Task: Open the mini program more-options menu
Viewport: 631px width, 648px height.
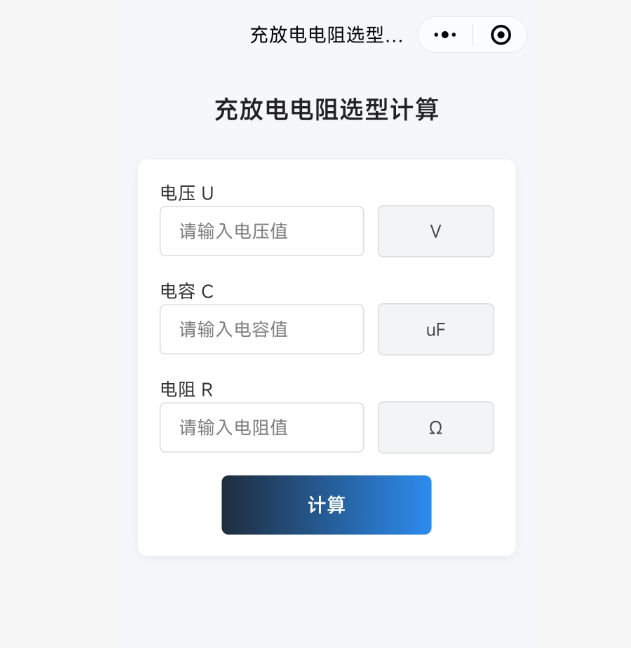Action: pos(445,35)
